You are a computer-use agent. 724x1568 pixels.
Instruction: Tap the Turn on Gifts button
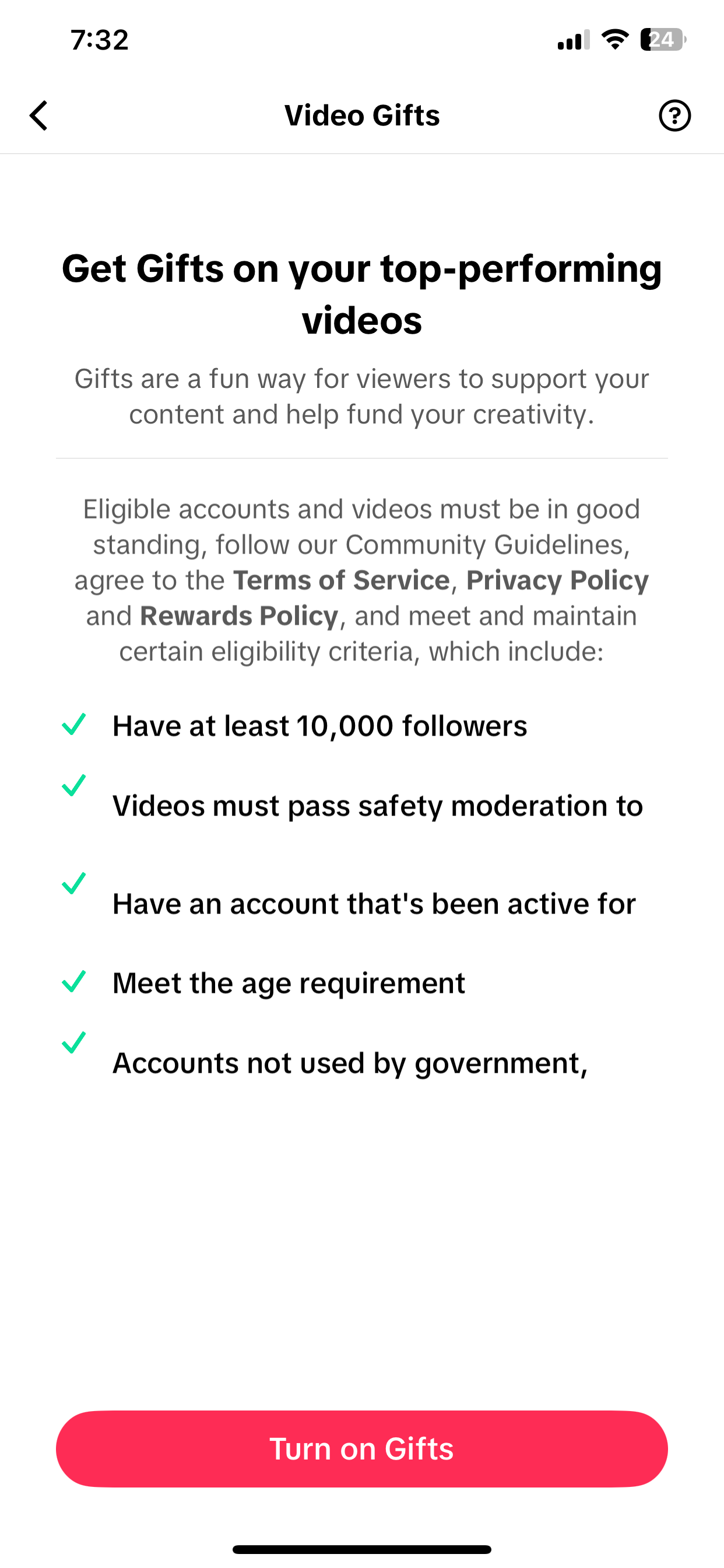click(x=362, y=1448)
